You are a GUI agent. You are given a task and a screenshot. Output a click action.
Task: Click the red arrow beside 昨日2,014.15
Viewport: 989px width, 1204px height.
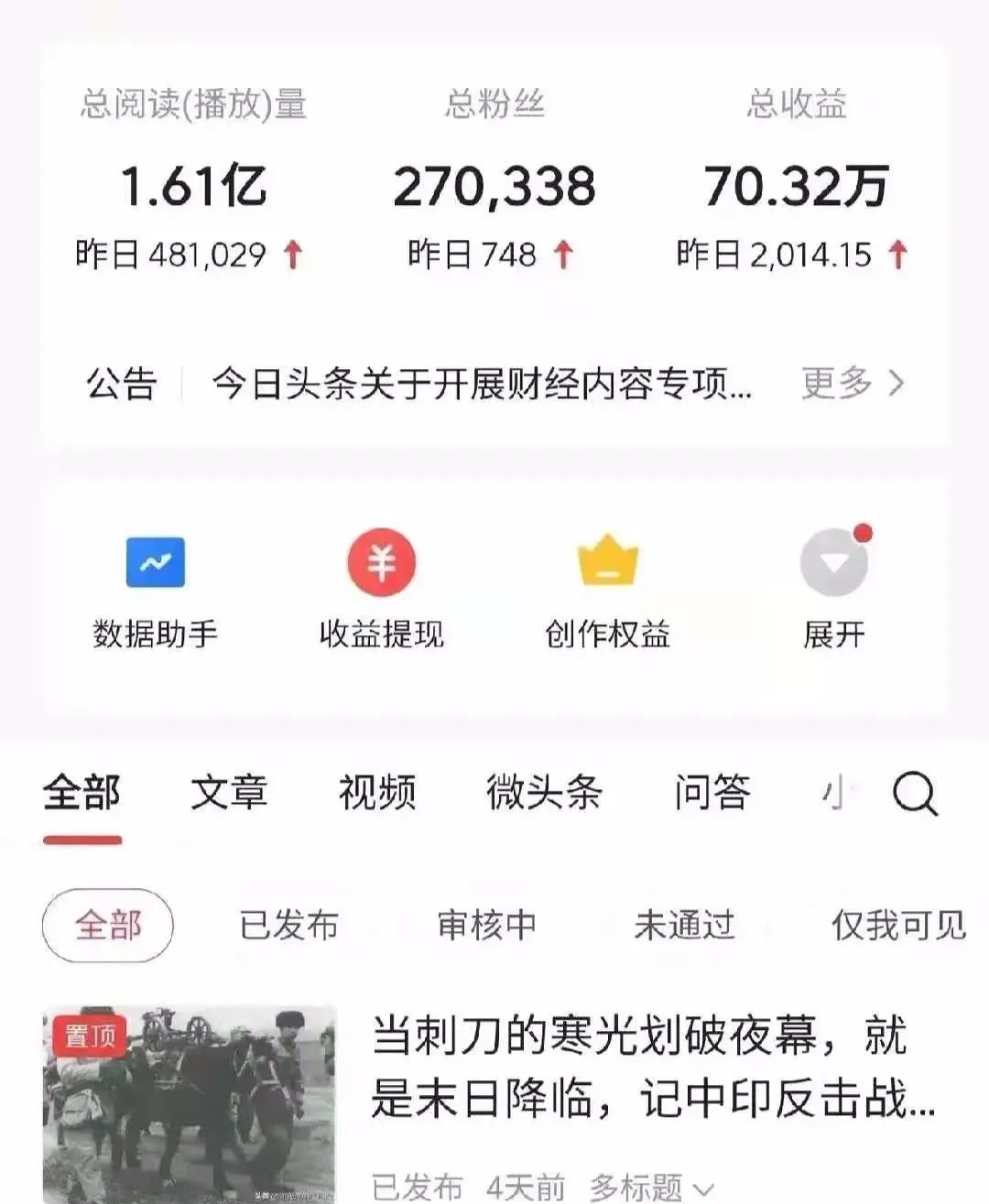click(895, 255)
